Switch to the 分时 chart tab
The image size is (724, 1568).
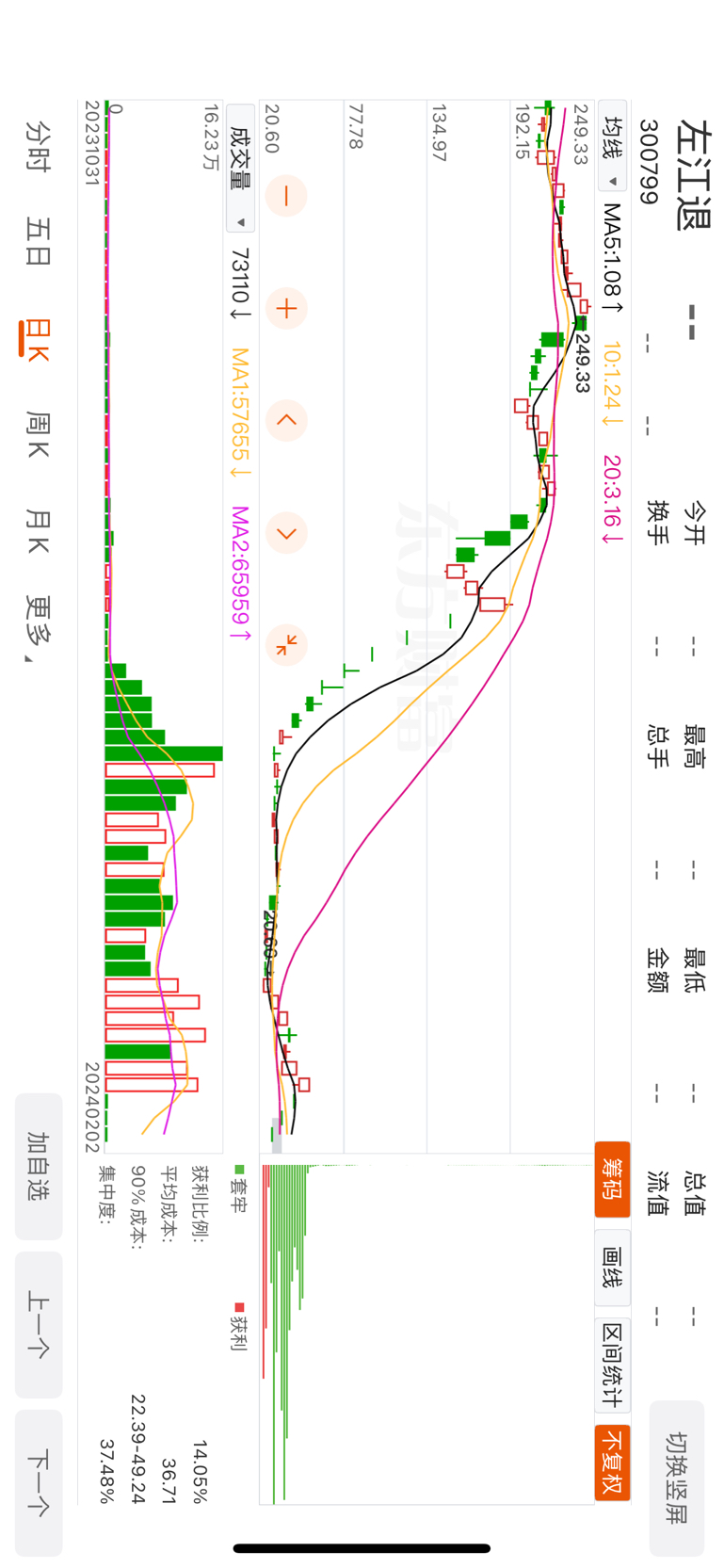coord(38,146)
